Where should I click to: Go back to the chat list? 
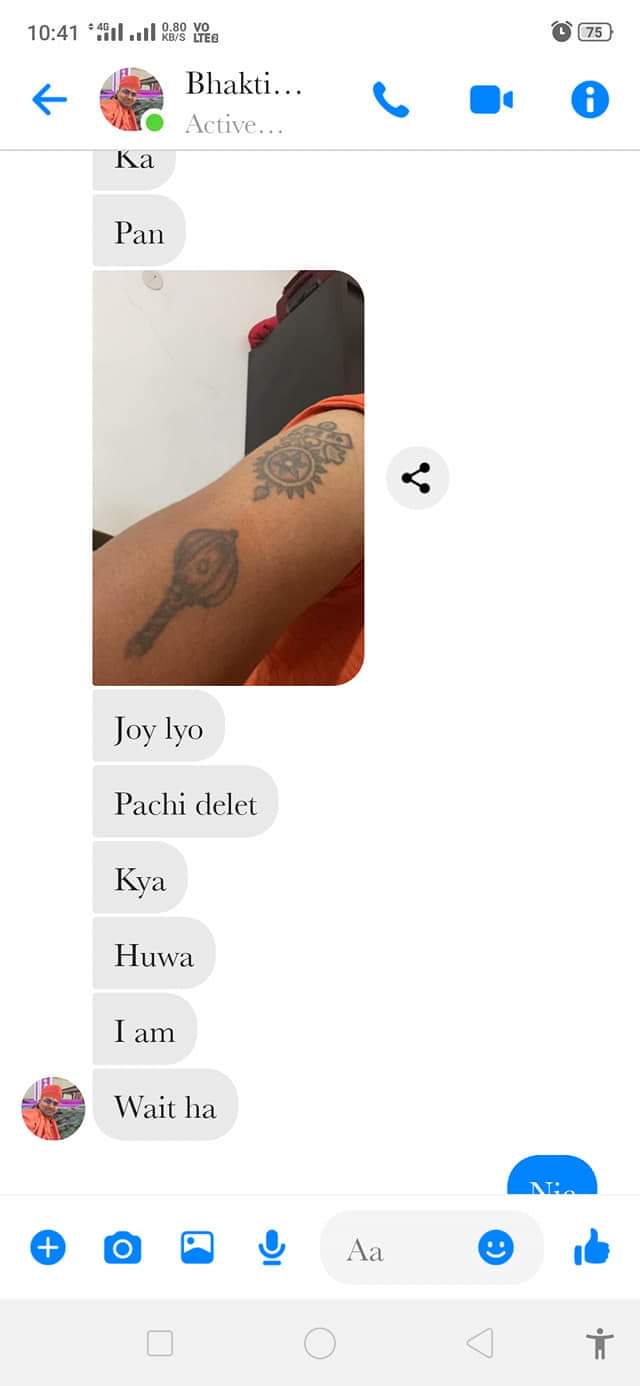coord(49,99)
